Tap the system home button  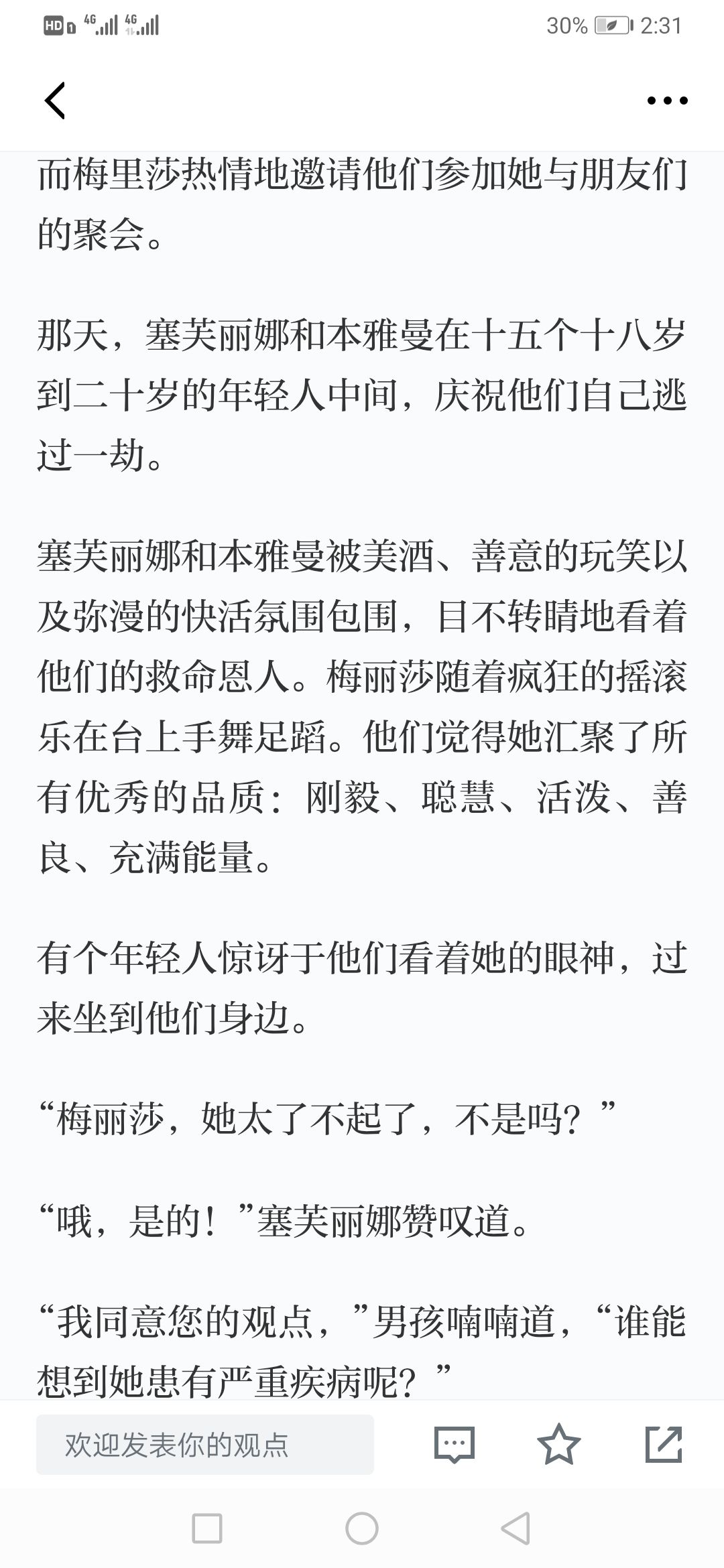(362, 1528)
